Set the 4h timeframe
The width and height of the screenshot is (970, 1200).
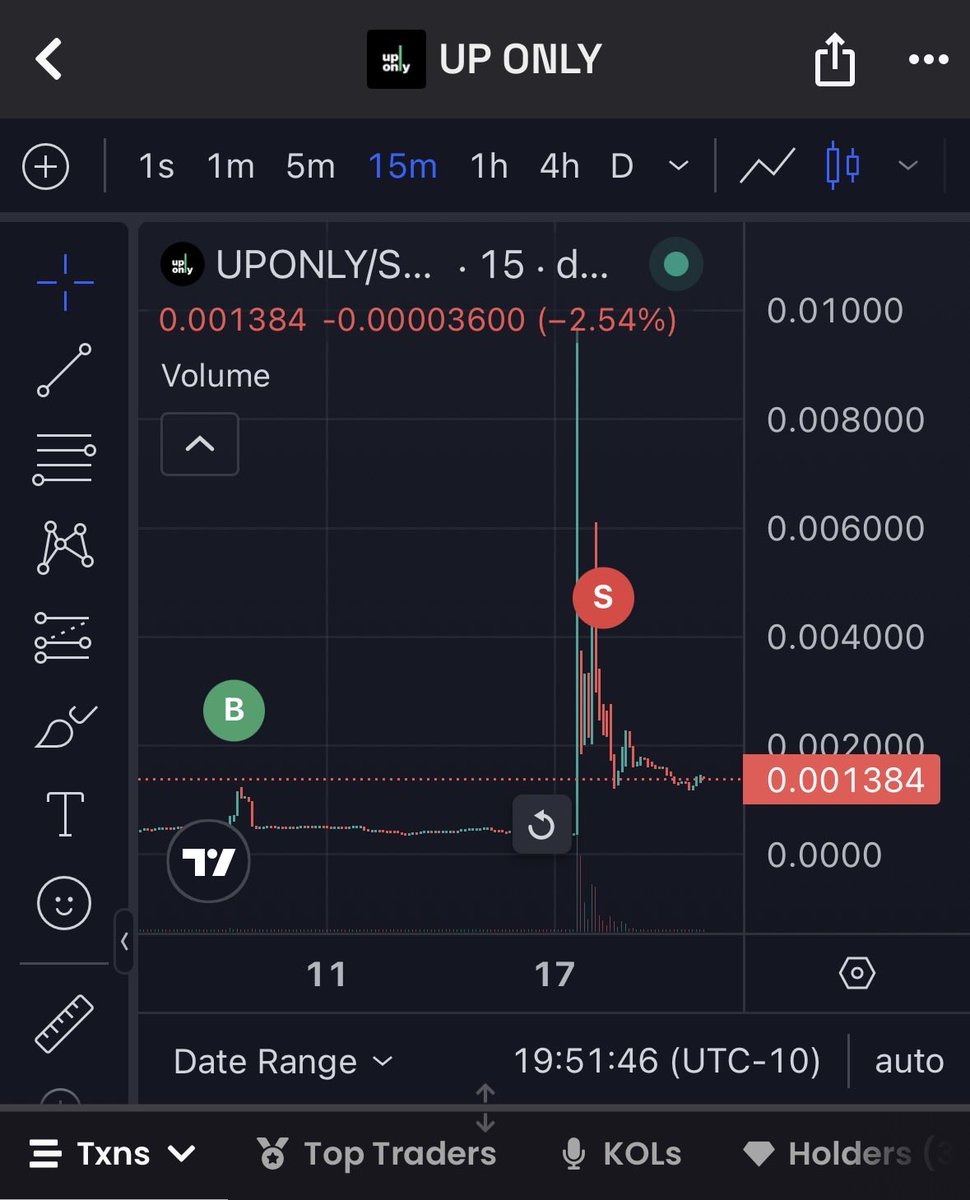click(x=559, y=166)
